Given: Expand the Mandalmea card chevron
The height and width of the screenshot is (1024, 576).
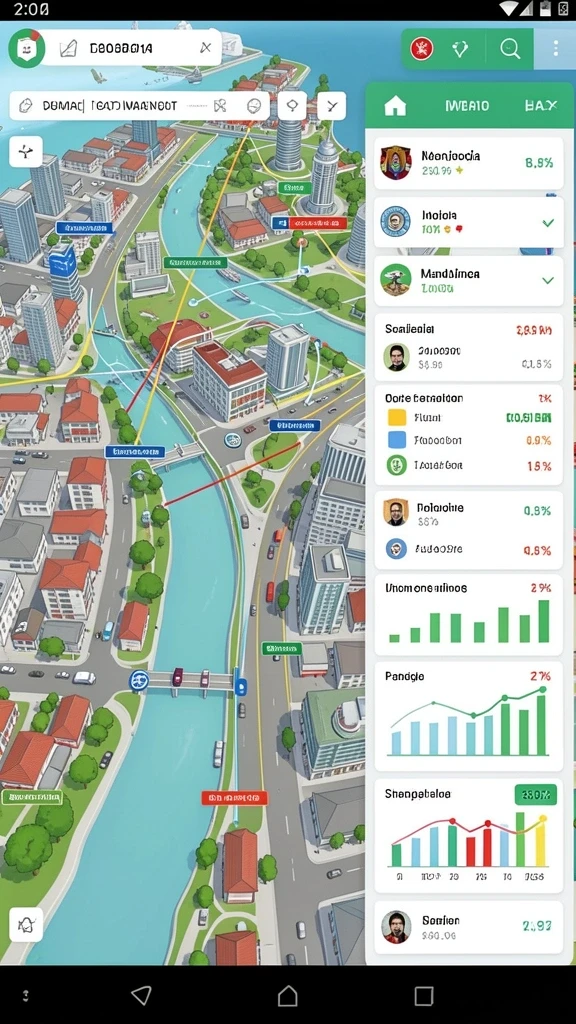Looking at the screenshot, I should 548,280.
